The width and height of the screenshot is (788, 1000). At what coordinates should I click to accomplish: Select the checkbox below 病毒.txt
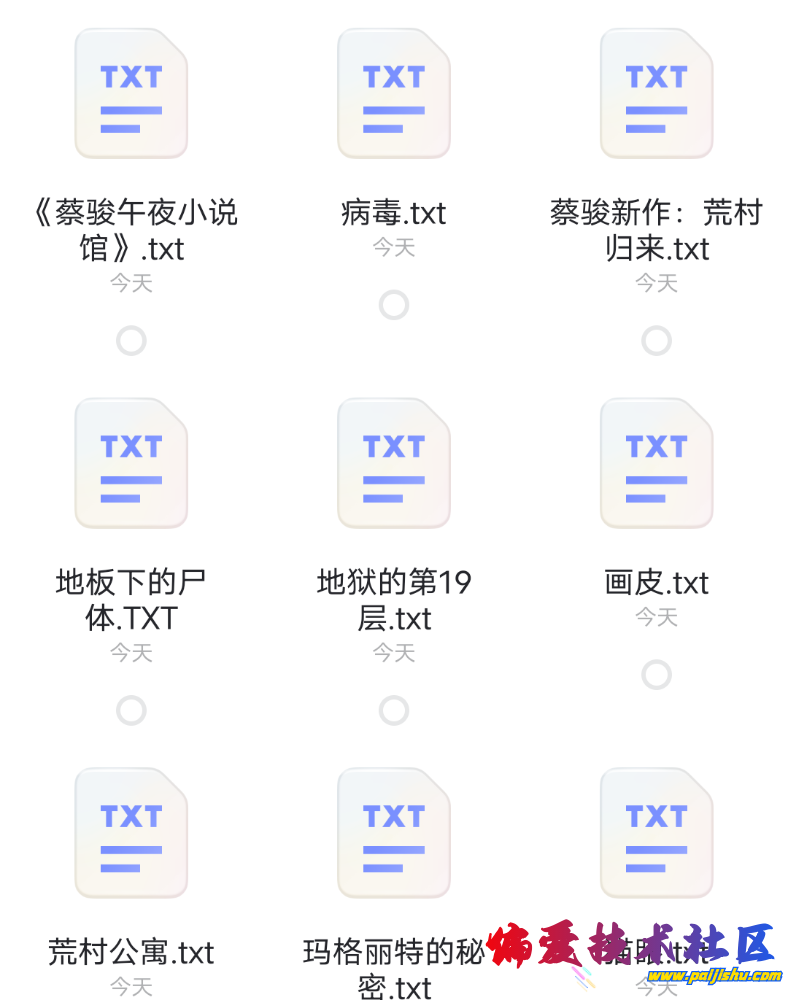393,305
